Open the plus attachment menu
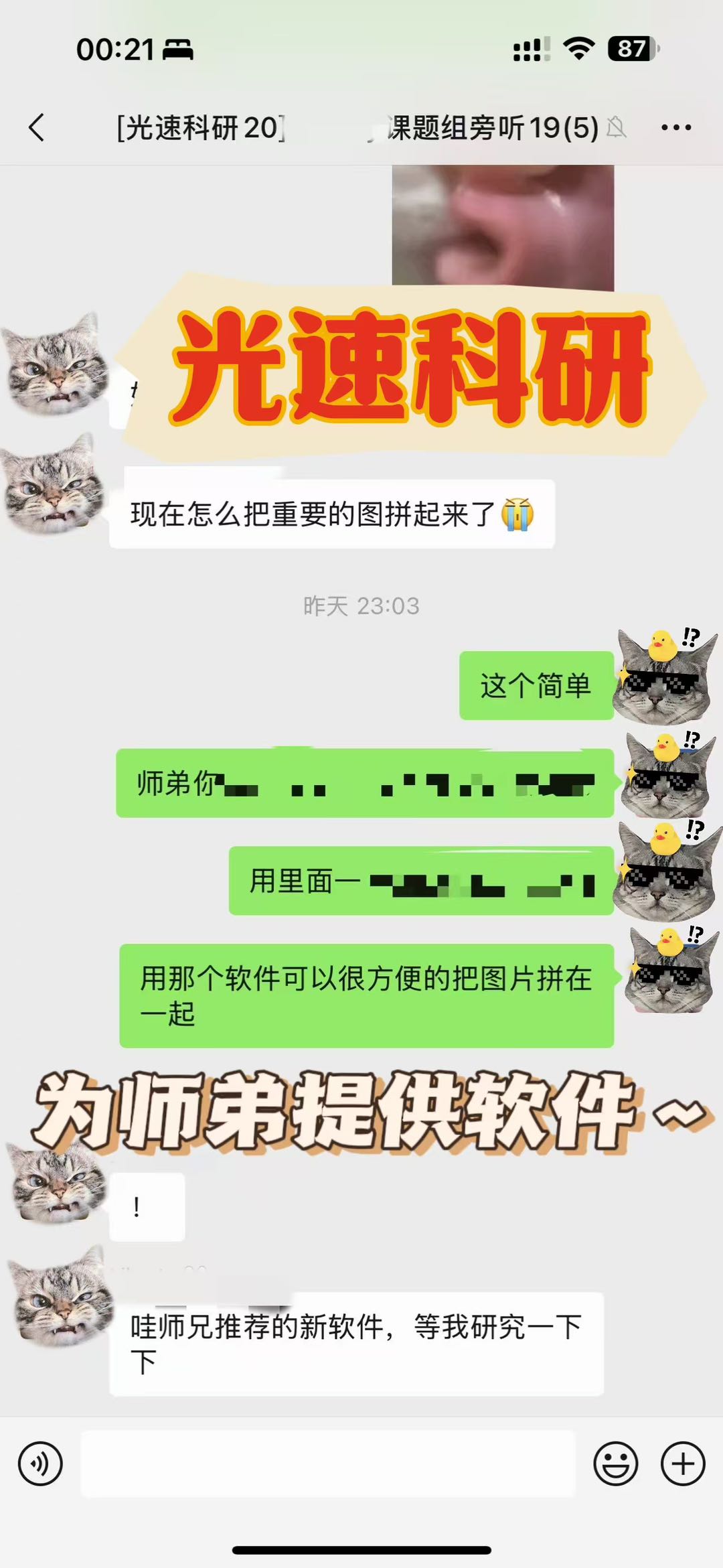 pos(683,1464)
